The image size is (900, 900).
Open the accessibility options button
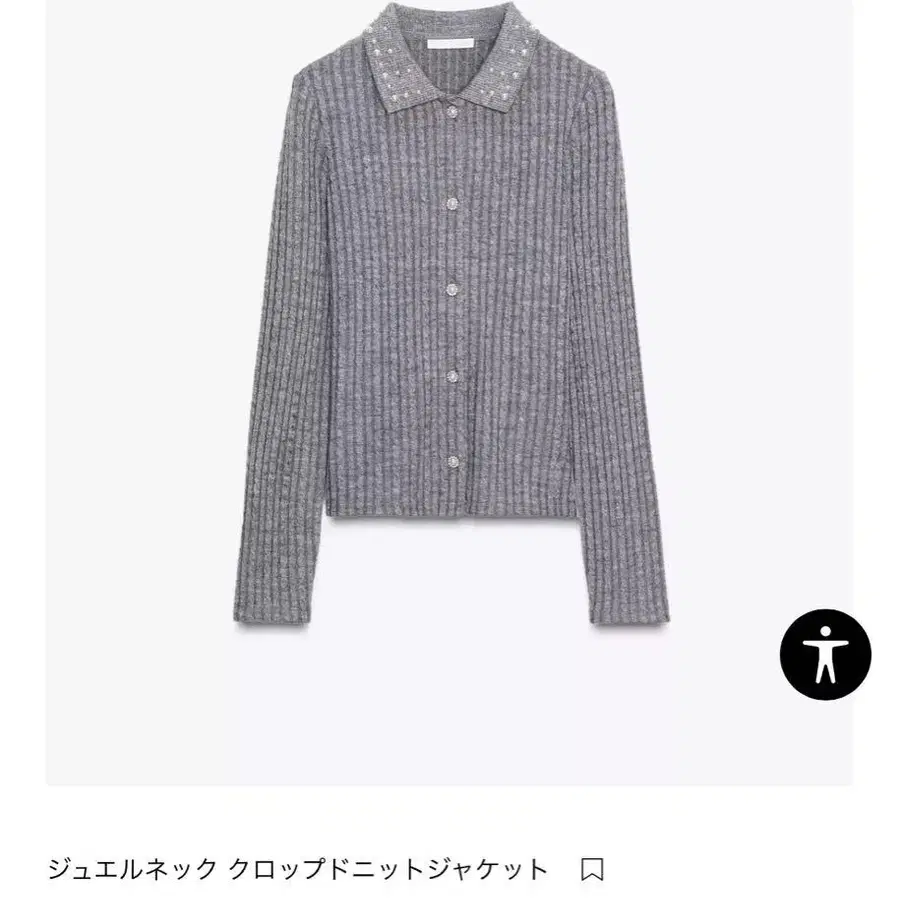[825, 654]
